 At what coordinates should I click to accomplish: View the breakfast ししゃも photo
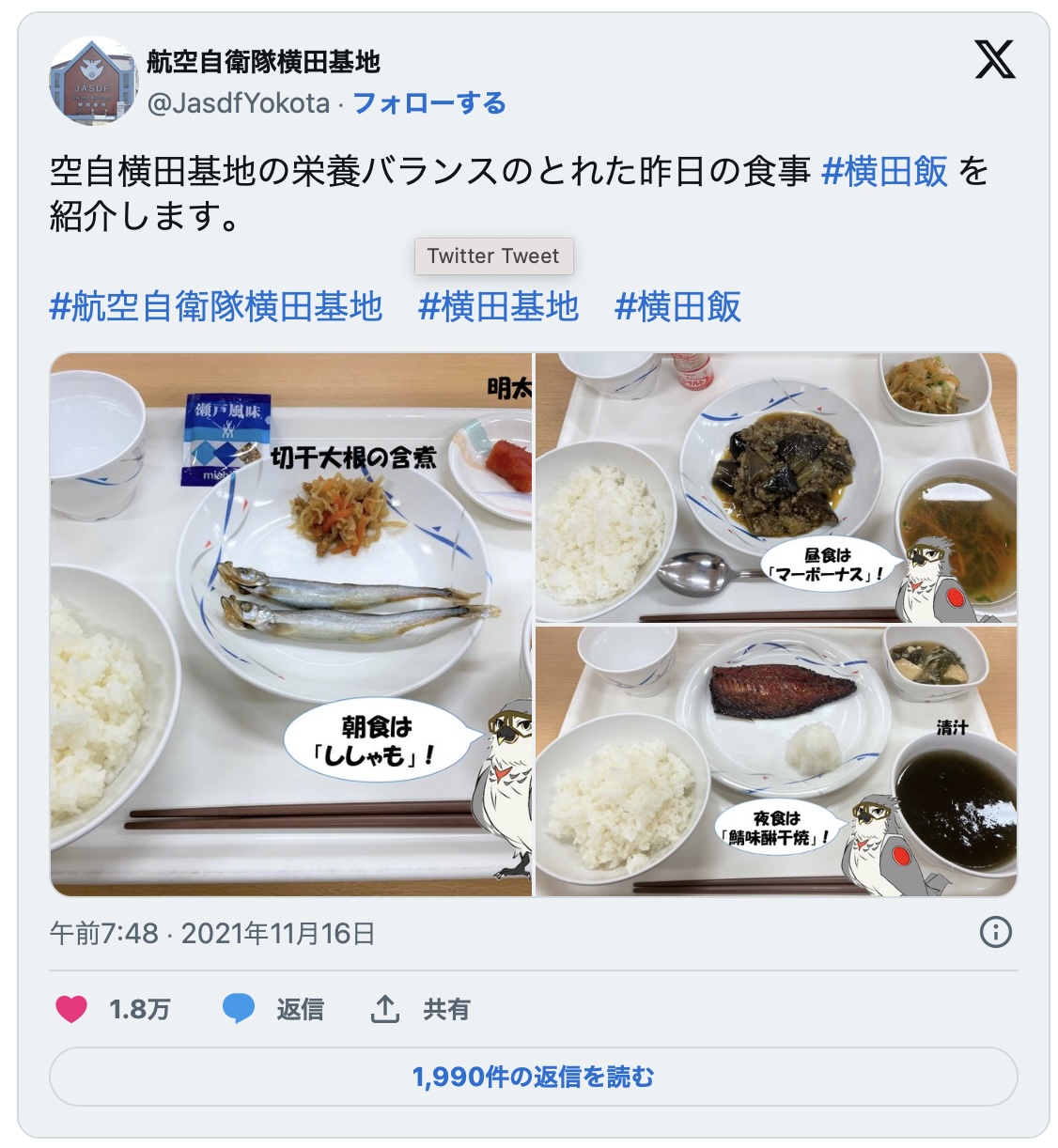coord(291,624)
